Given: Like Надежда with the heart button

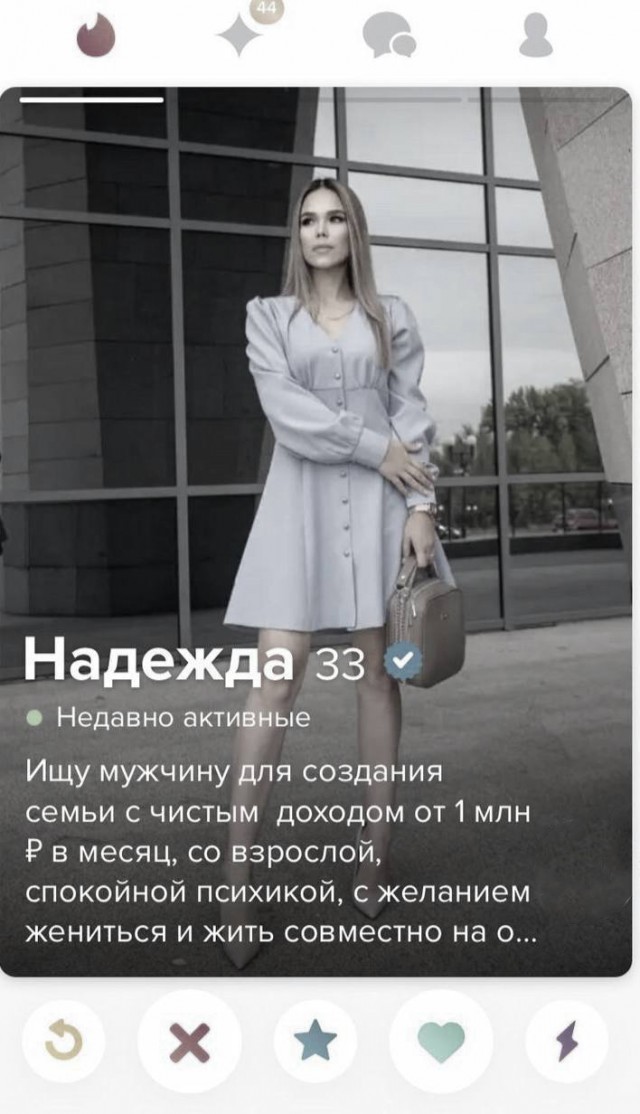Looking at the screenshot, I should click(x=441, y=1042).
